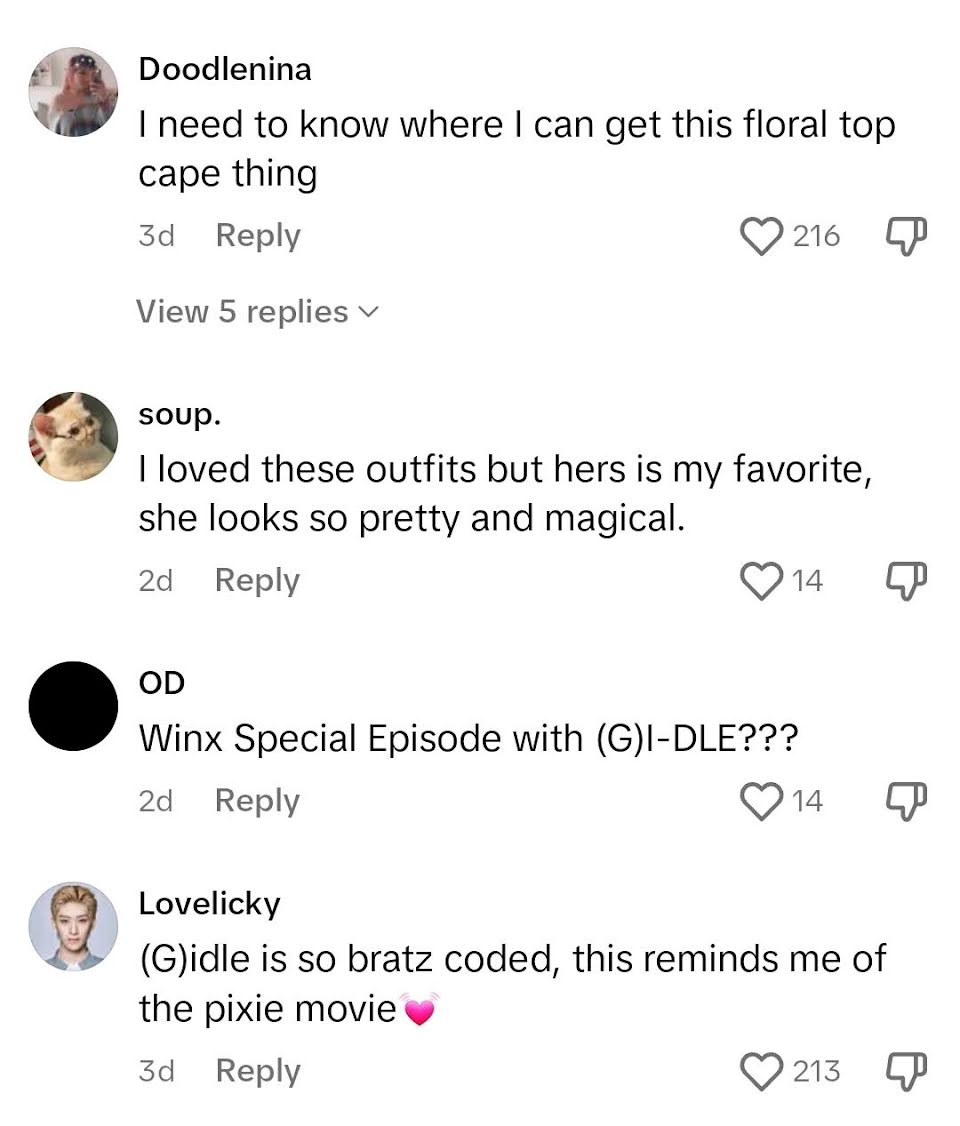Open the Lovelicky username
The height and width of the screenshot is (1126, 960).
[210, 904]
